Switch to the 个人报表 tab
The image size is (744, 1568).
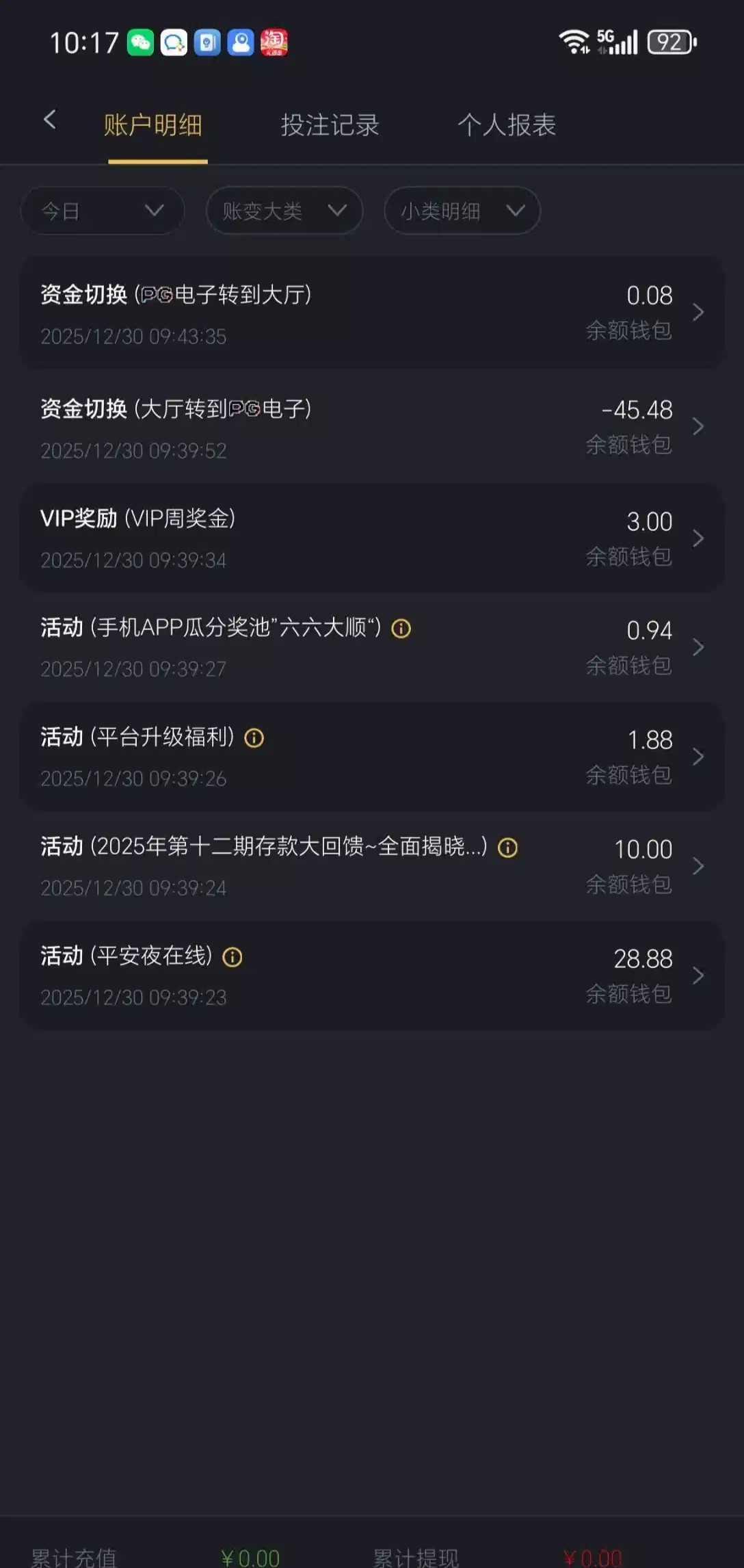[x=506, y=125]
